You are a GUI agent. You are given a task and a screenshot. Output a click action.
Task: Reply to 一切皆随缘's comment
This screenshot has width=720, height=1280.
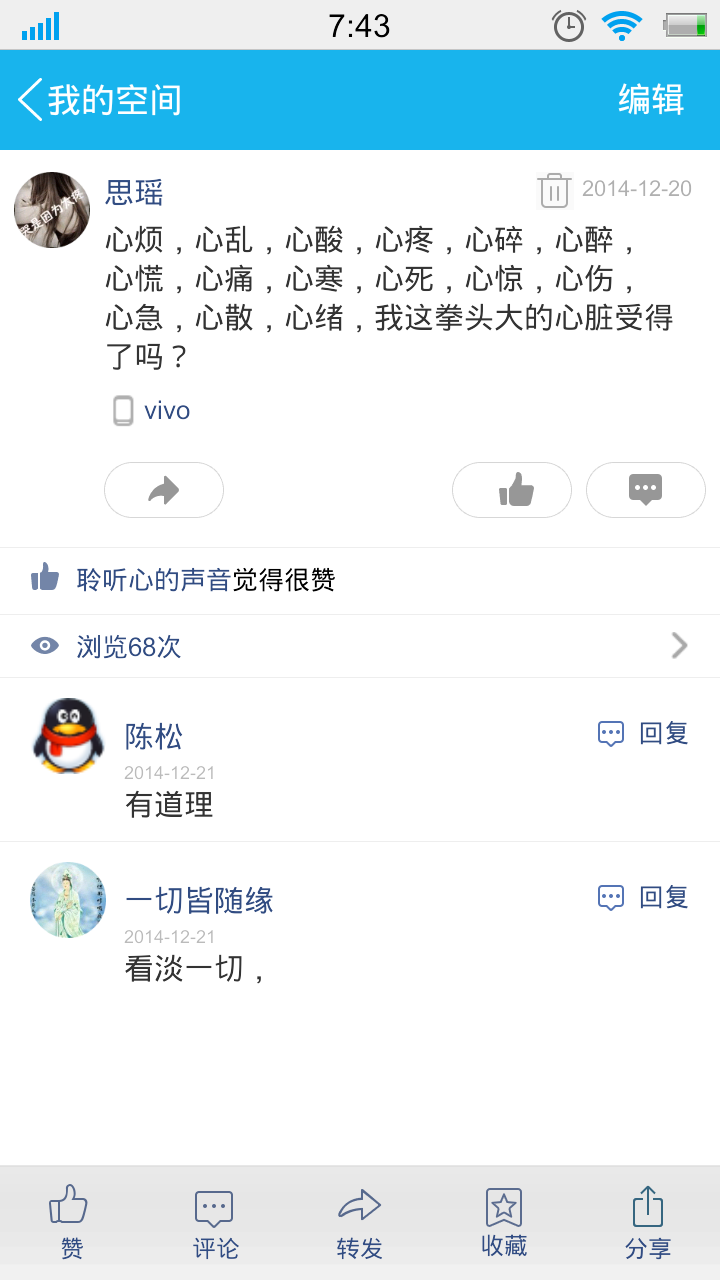(644, 897)
